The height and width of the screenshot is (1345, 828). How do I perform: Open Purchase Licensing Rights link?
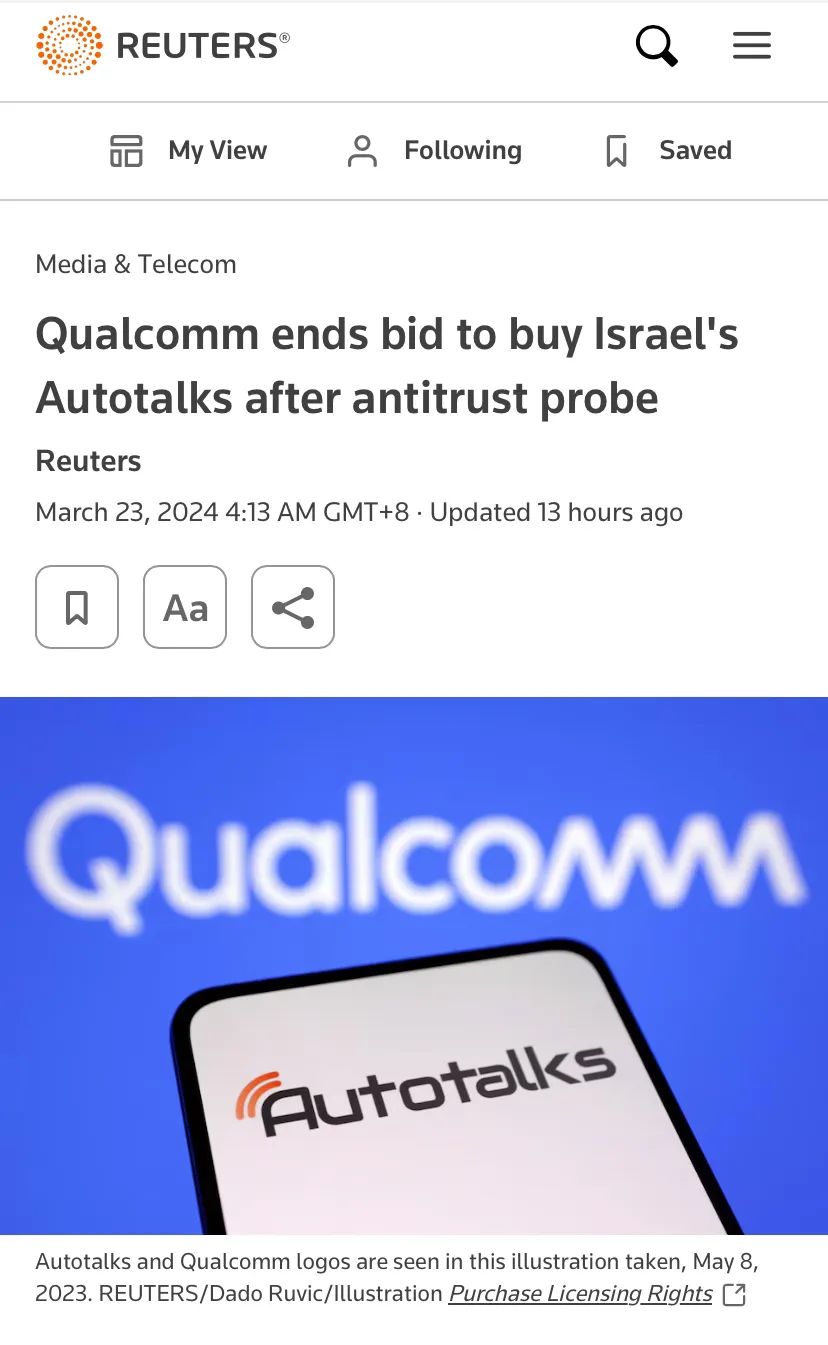(x=581, y=1294)
